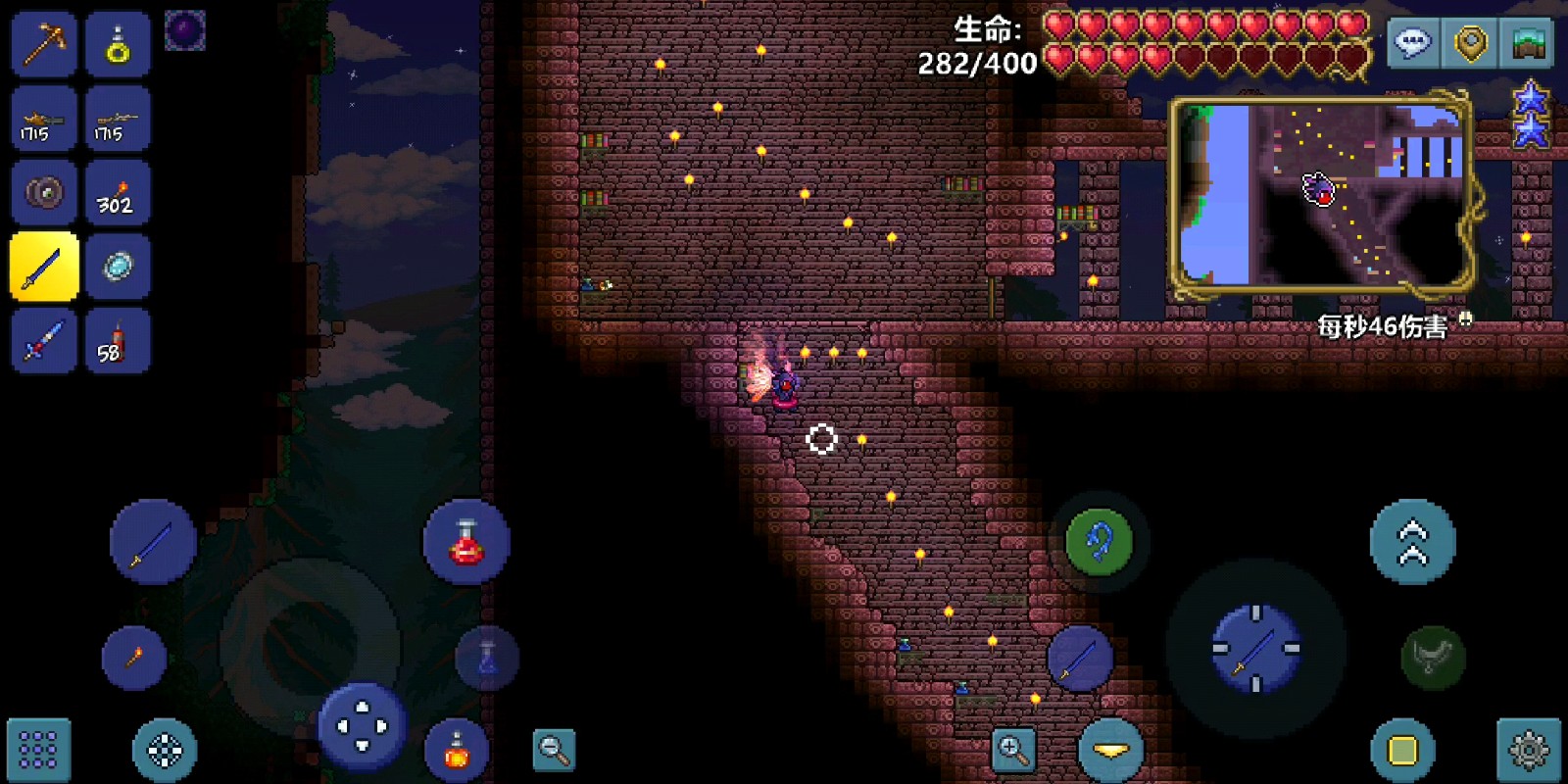Image resolution: width=1568 pixels, height=784 pixels.
Task: Tap the yellow square button at bottom right
Action: [1402, 750]
